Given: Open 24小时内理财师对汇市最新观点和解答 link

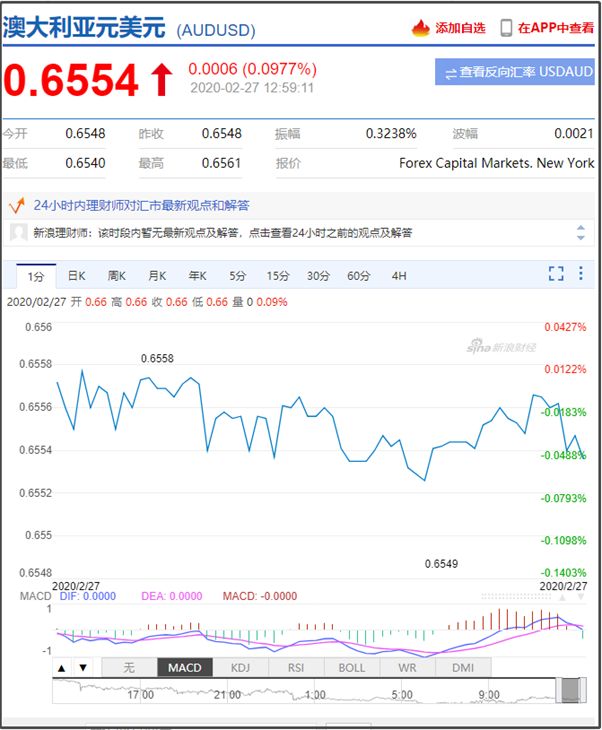Looking at the screenshot, I should click(x=141, y=205).
